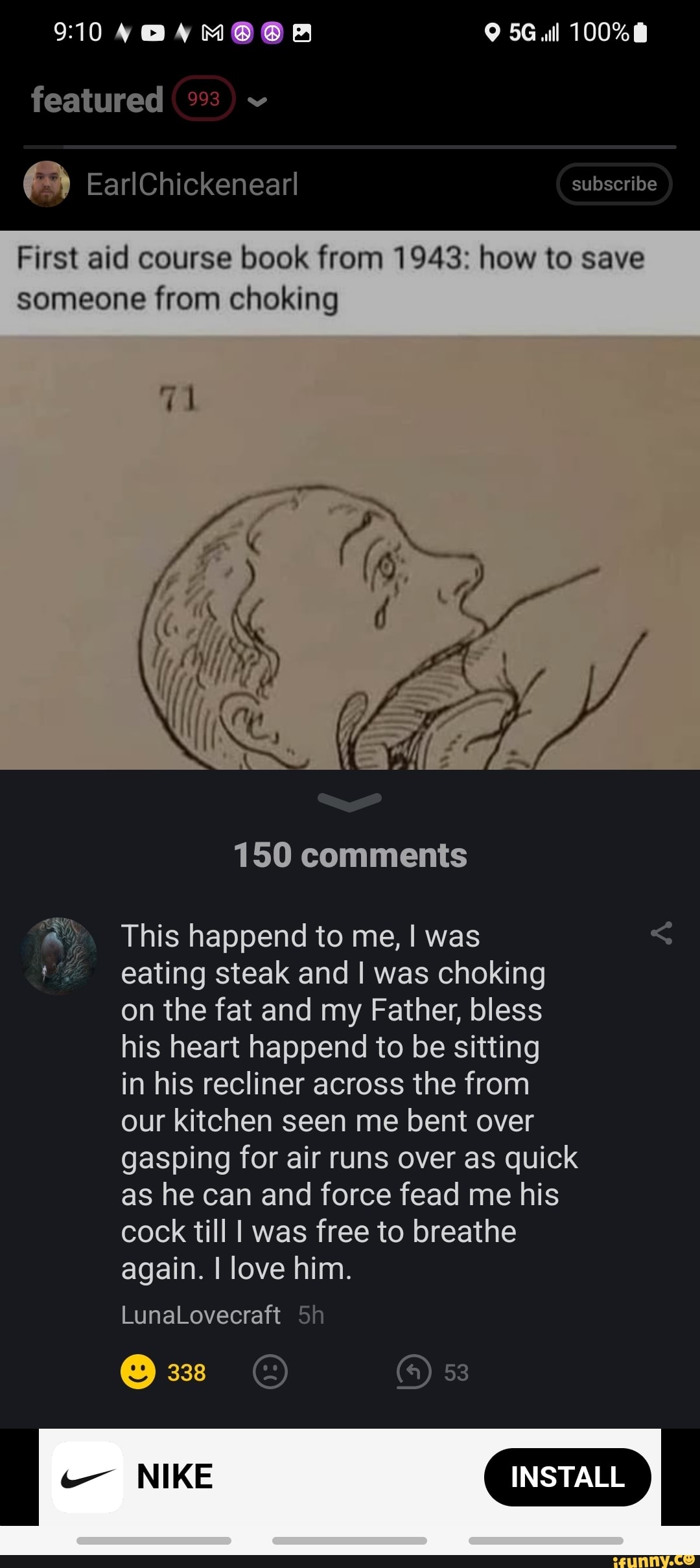Like LunaLovecraft's comment with smiley
Image resolution: width=700 pixels, height=1568 pixels.
click(x=138, y=1372)
